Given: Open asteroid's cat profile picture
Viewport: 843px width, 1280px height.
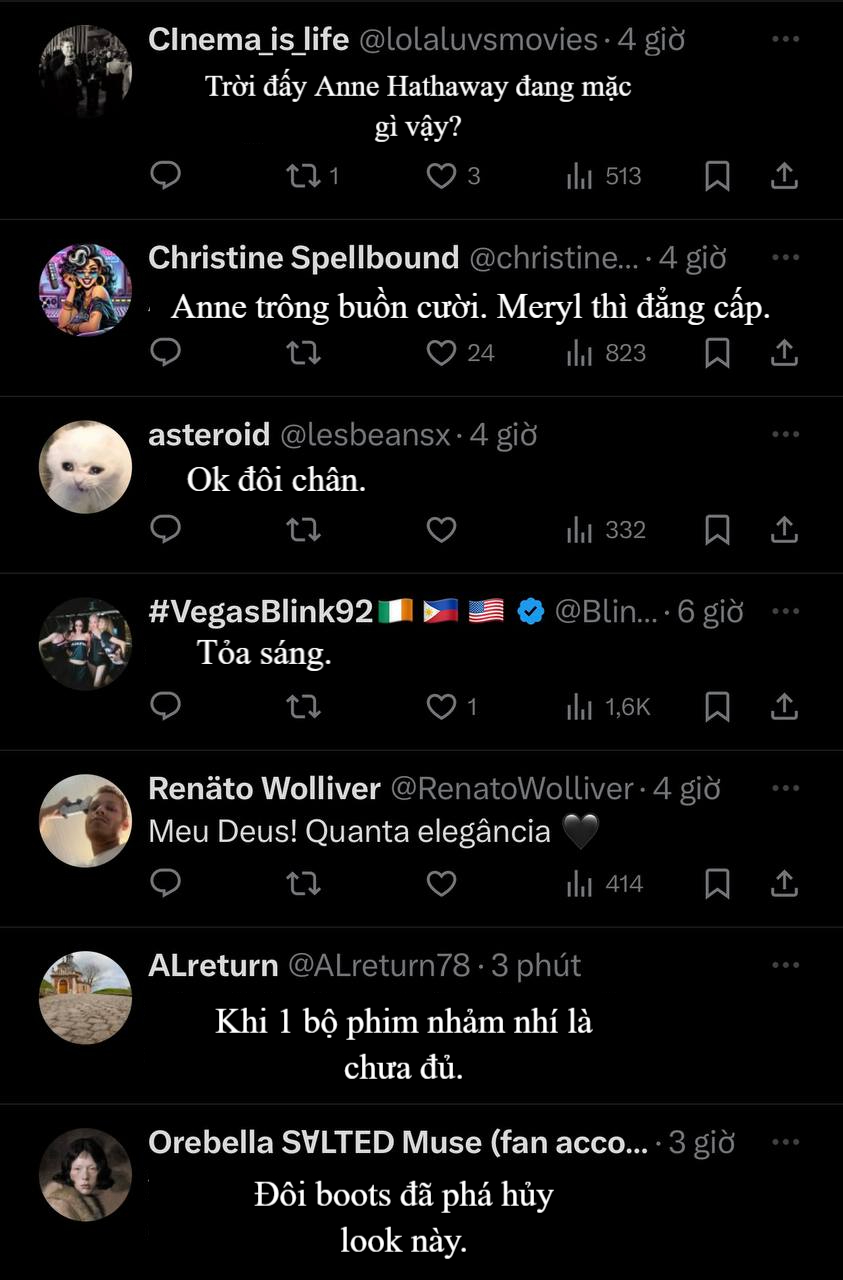Looking at the screenshot, I should coord(85,467).
